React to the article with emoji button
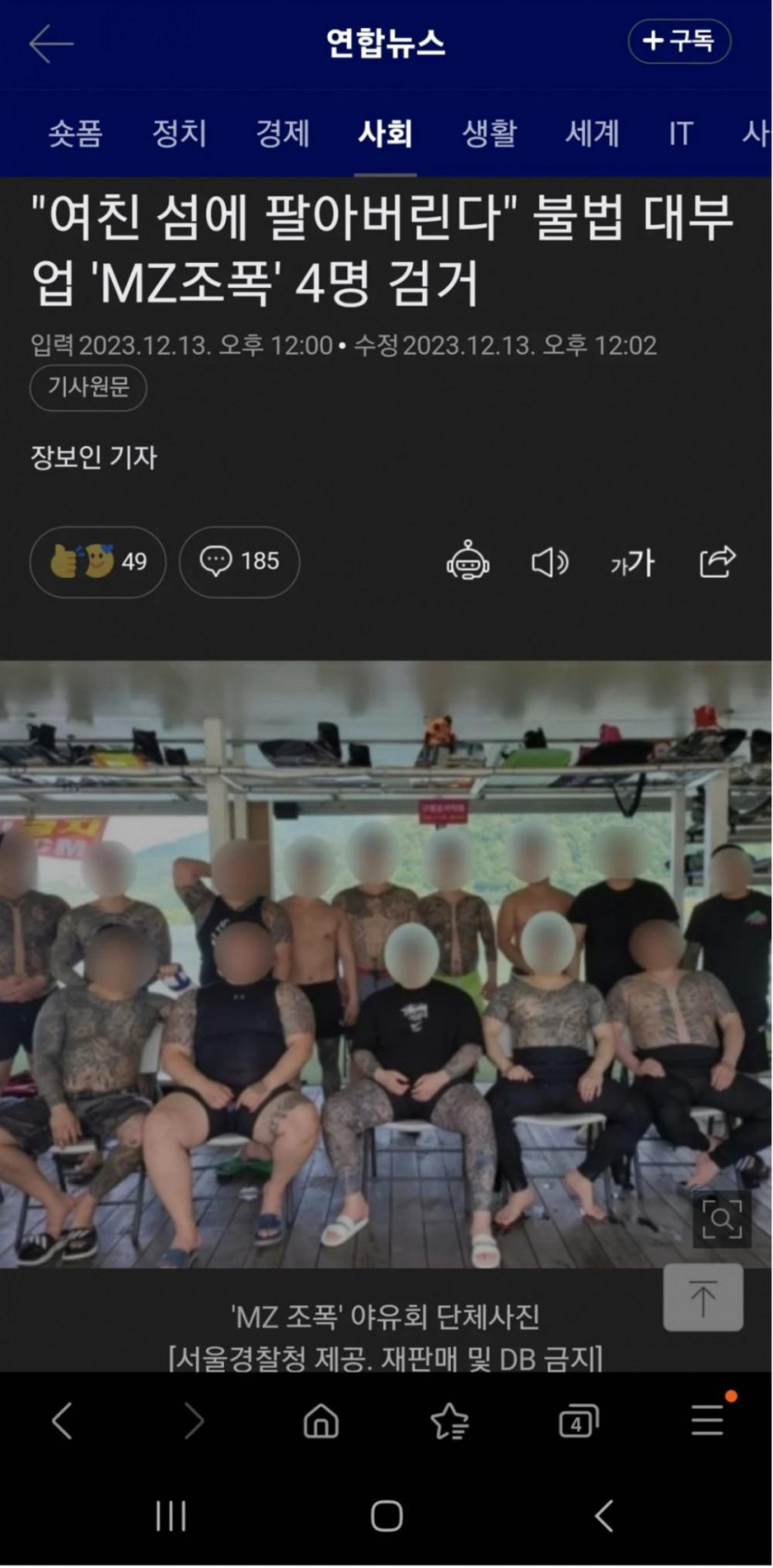This screenshot has width=773, height=1568. click(x=98, y=561)
